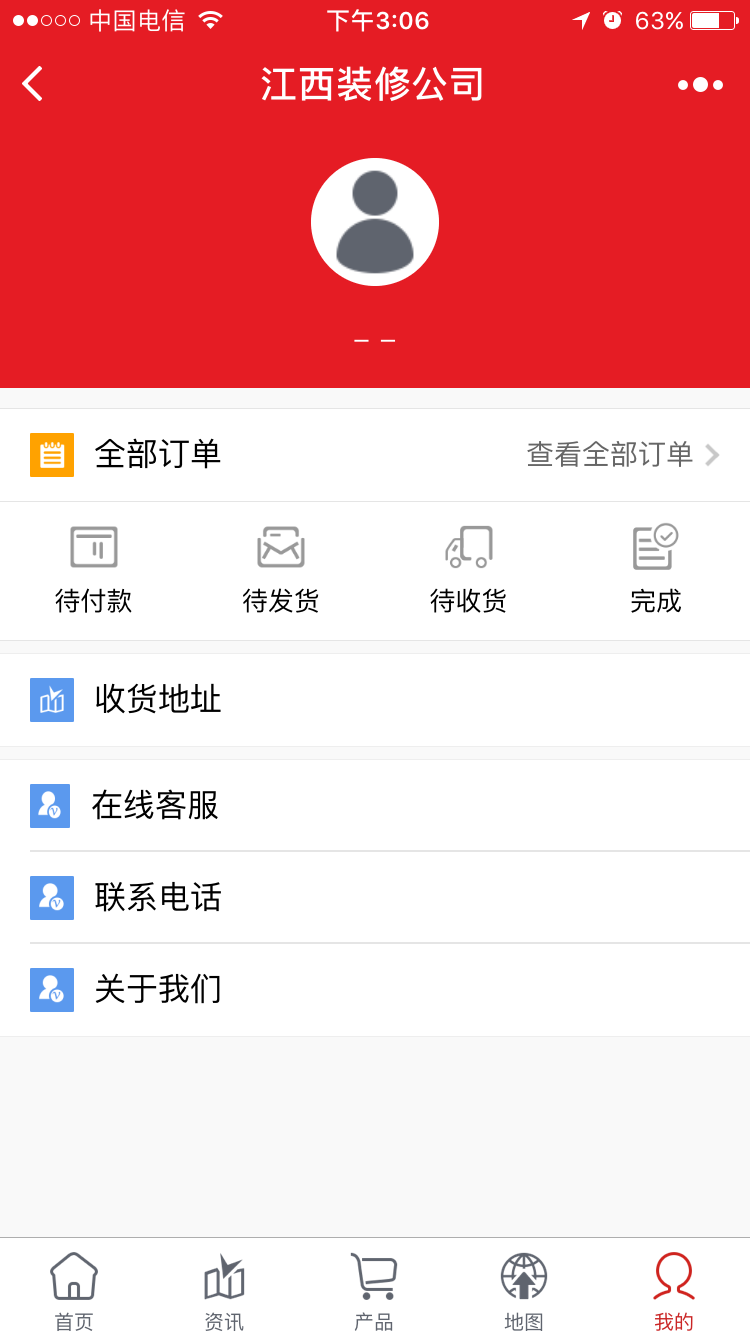Open the three-dot overflow menu
Screen dimensions: 750x1334
(x=700, y=85)
